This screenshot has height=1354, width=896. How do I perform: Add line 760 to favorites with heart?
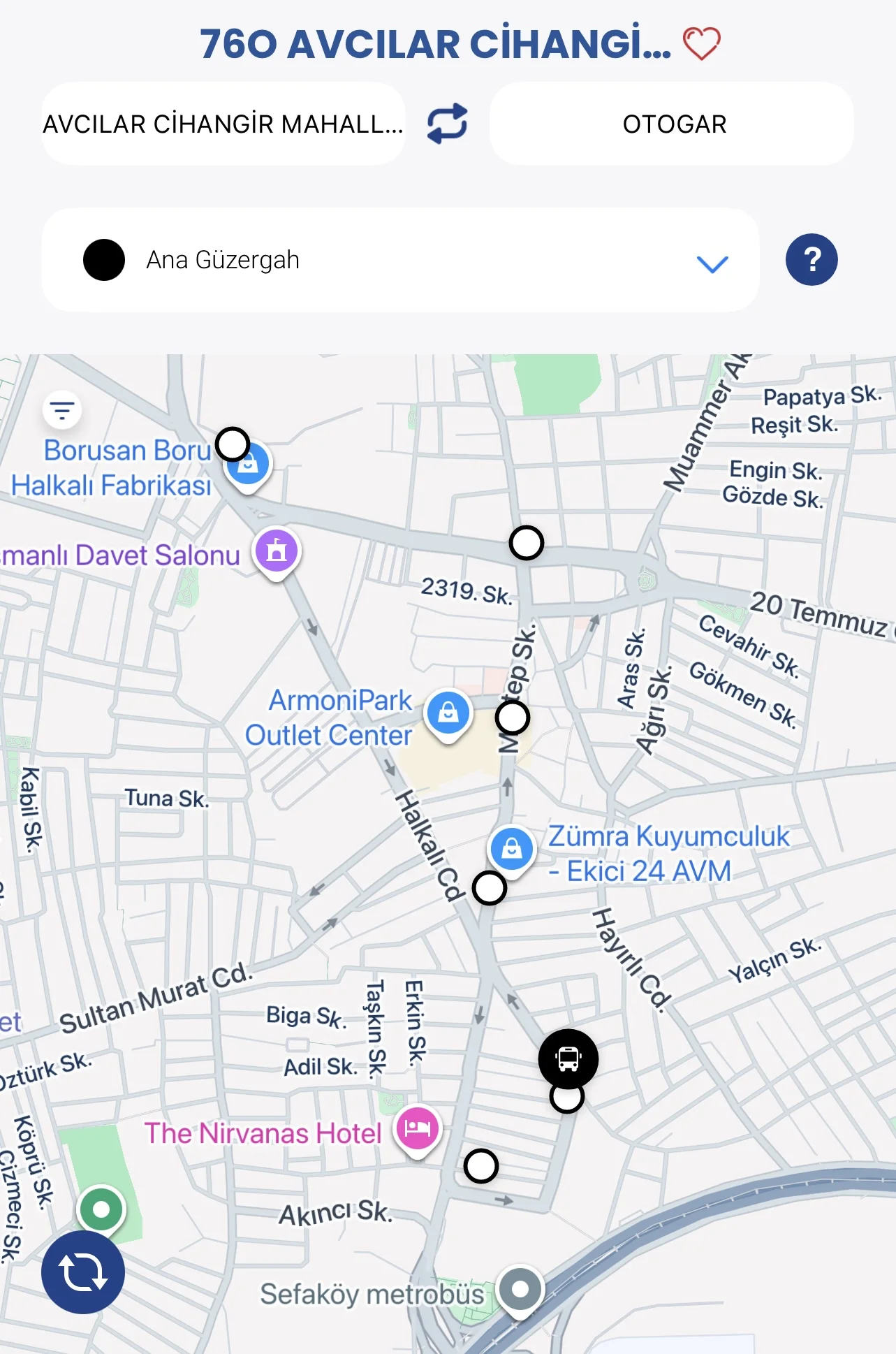pos(701,43)
